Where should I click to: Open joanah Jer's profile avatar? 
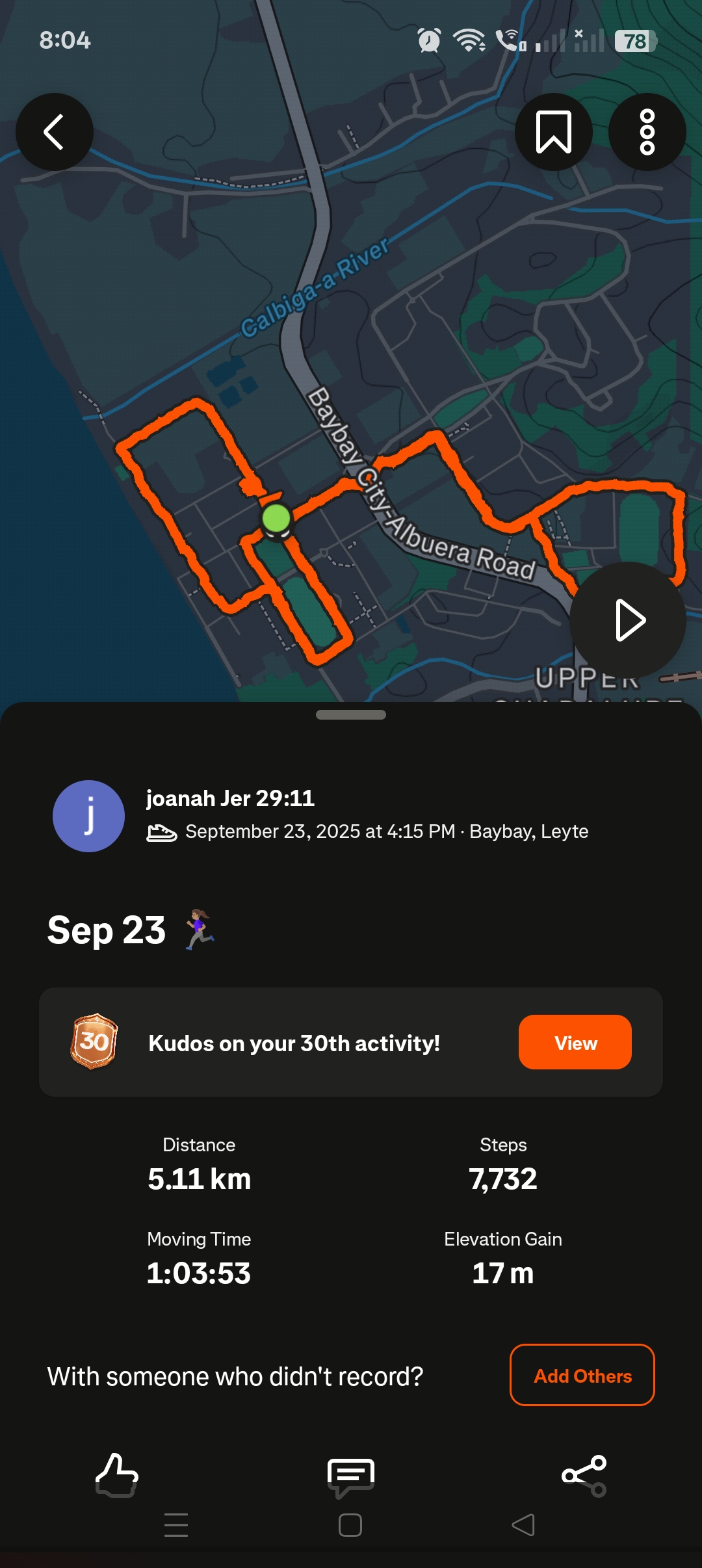[x=88, y=816]
